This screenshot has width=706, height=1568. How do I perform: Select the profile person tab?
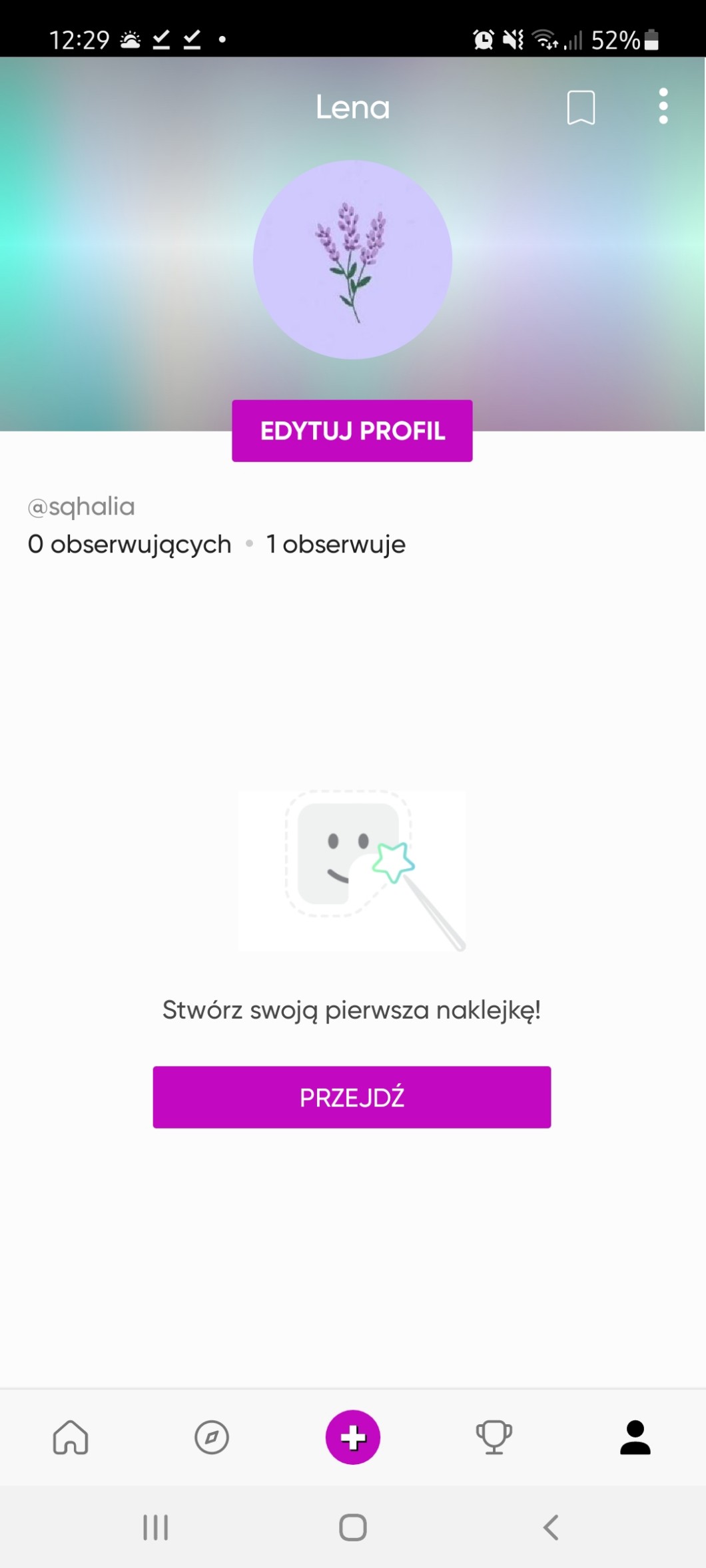click(635, 1437)
